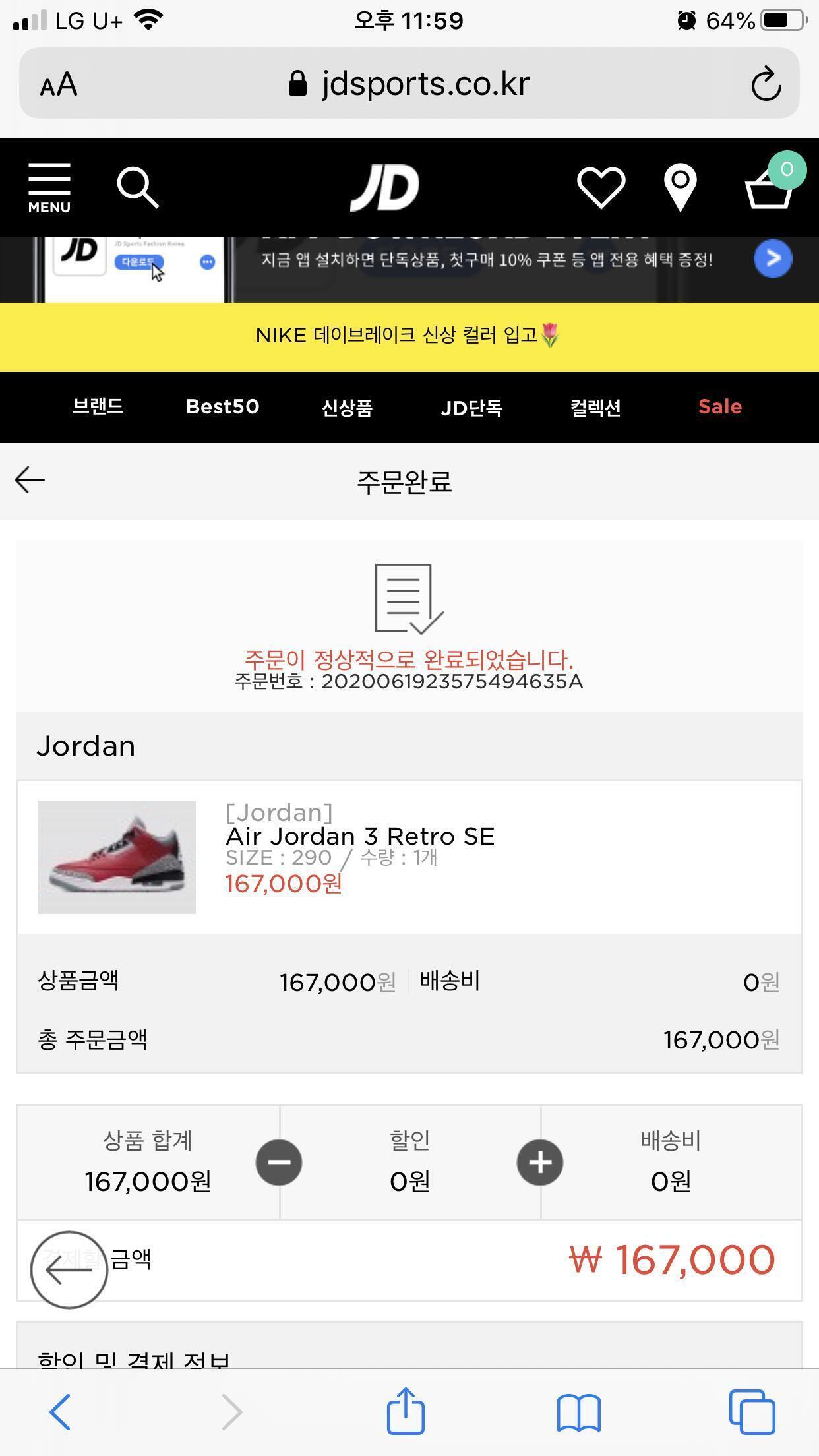The width and height of the screenshot is (819, 1456).
Task: Open the wishlist heart
Action: coord(601,188)
